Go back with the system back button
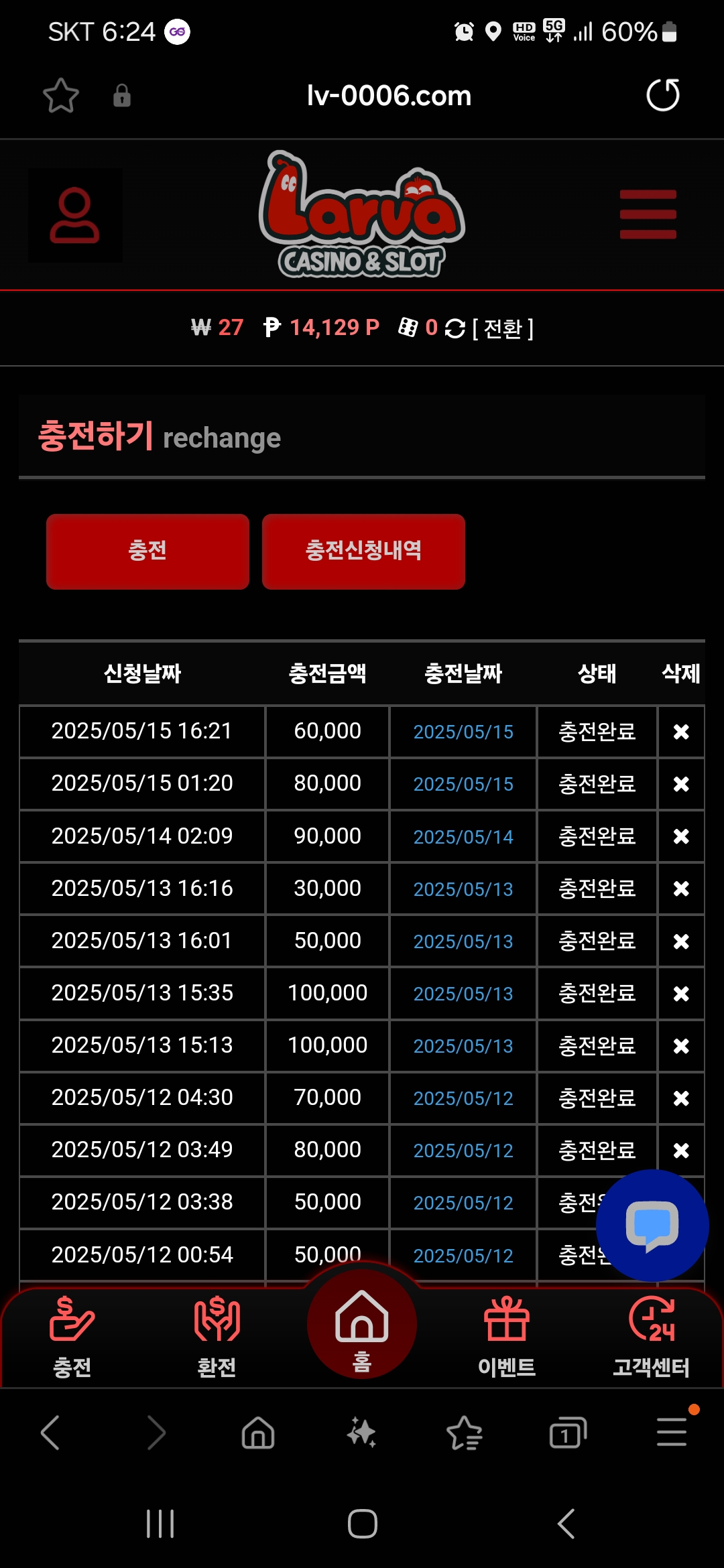The height and width of the screenshot is (1568, 724). coord(566,1524)
